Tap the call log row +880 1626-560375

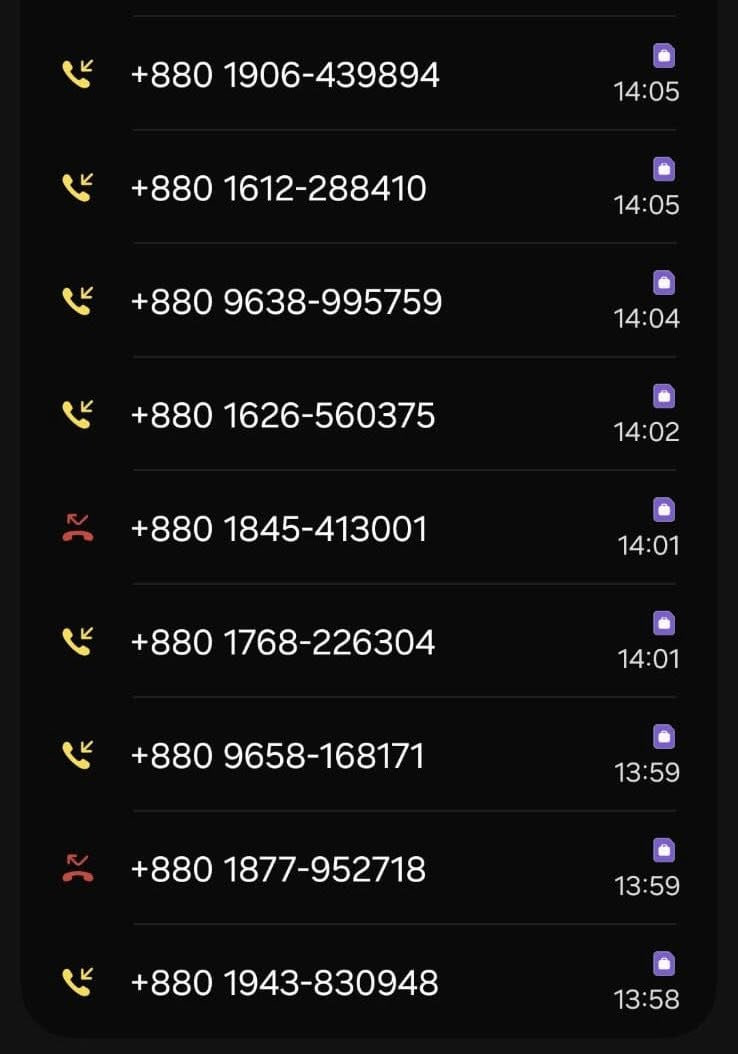tap(283, 415)
